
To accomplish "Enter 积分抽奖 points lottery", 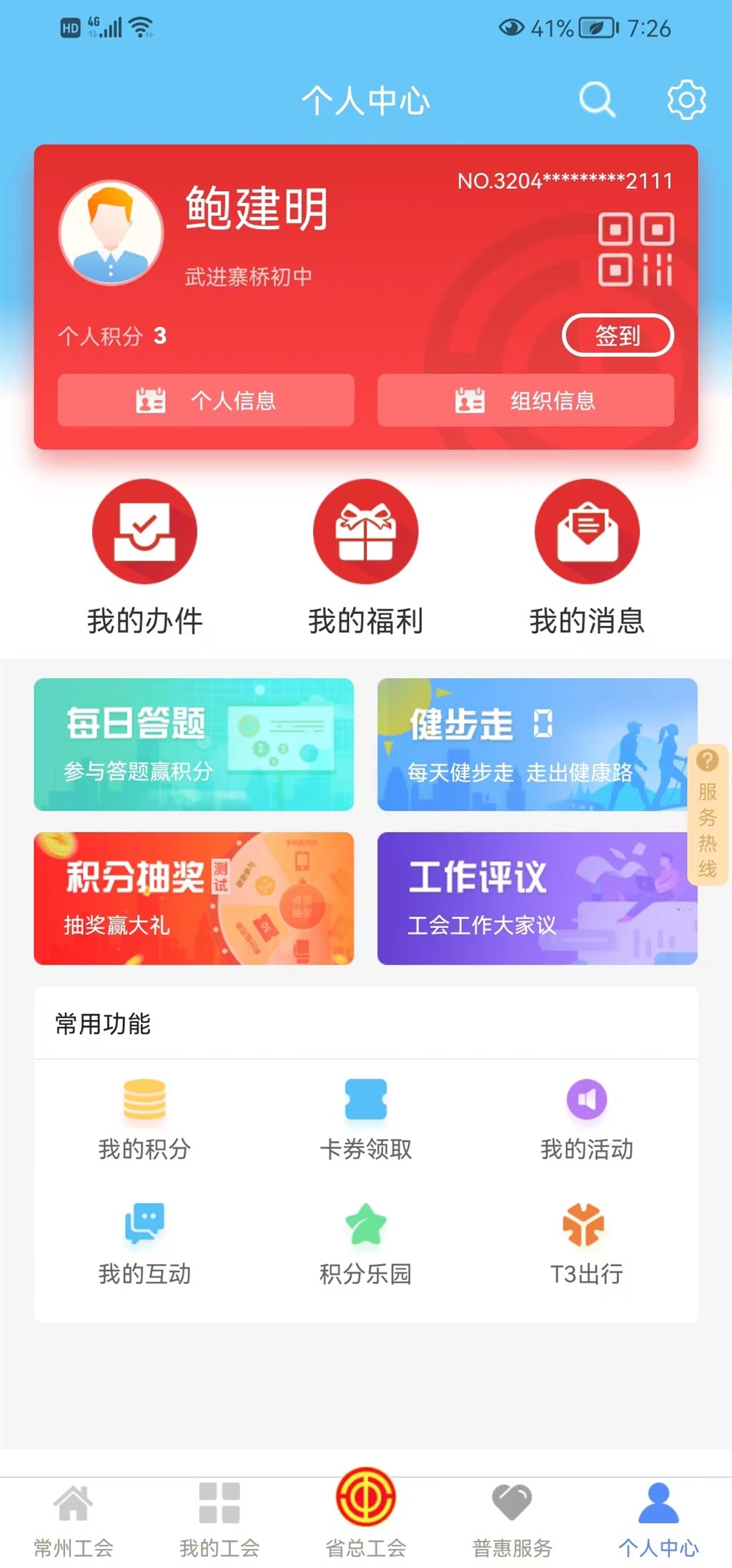I will click(x=194, y=898).
